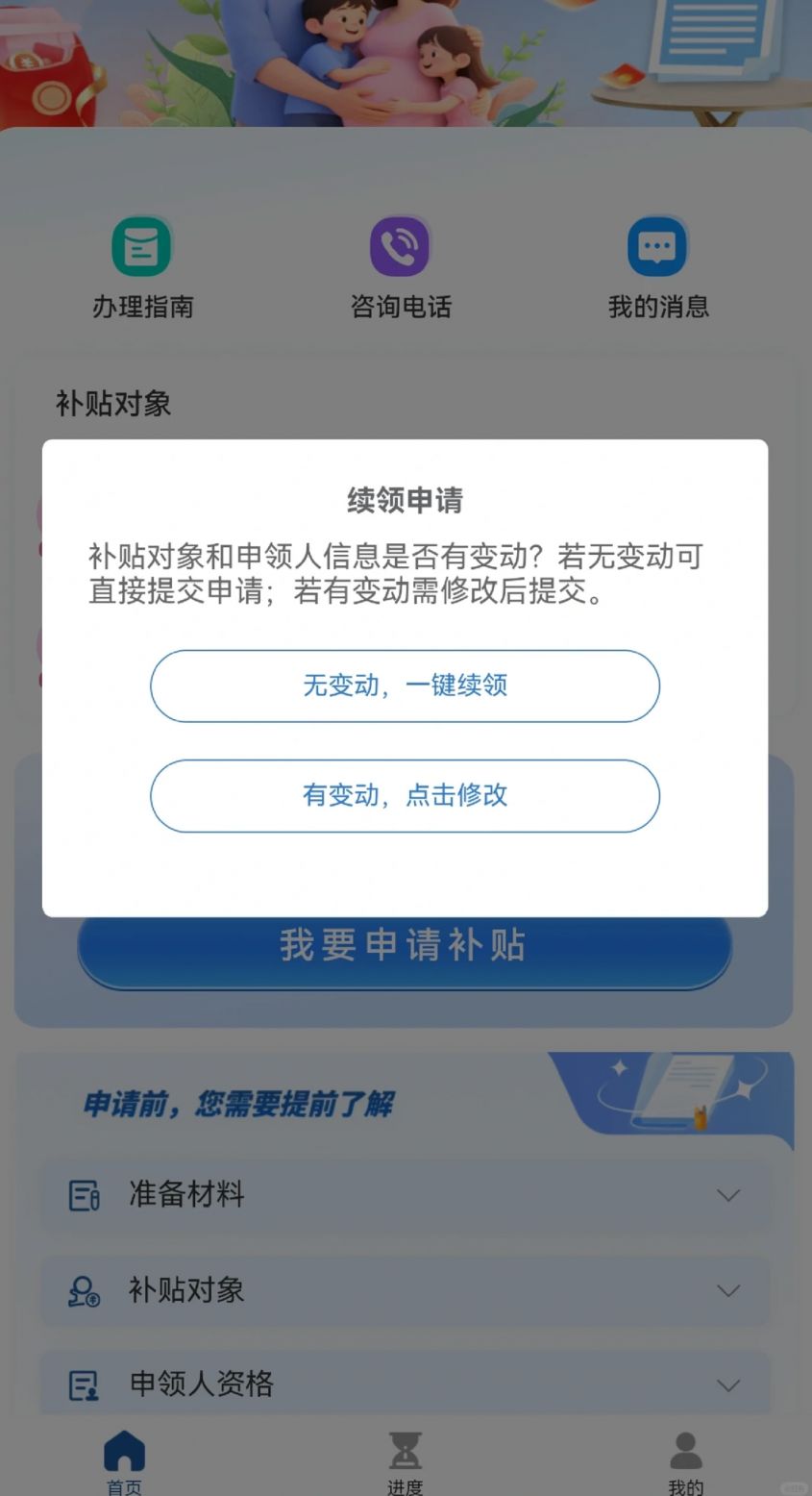This screenshot has width=812, height=1496.
Task: Choose 有变动，点击修改 option
Action: 405,795
